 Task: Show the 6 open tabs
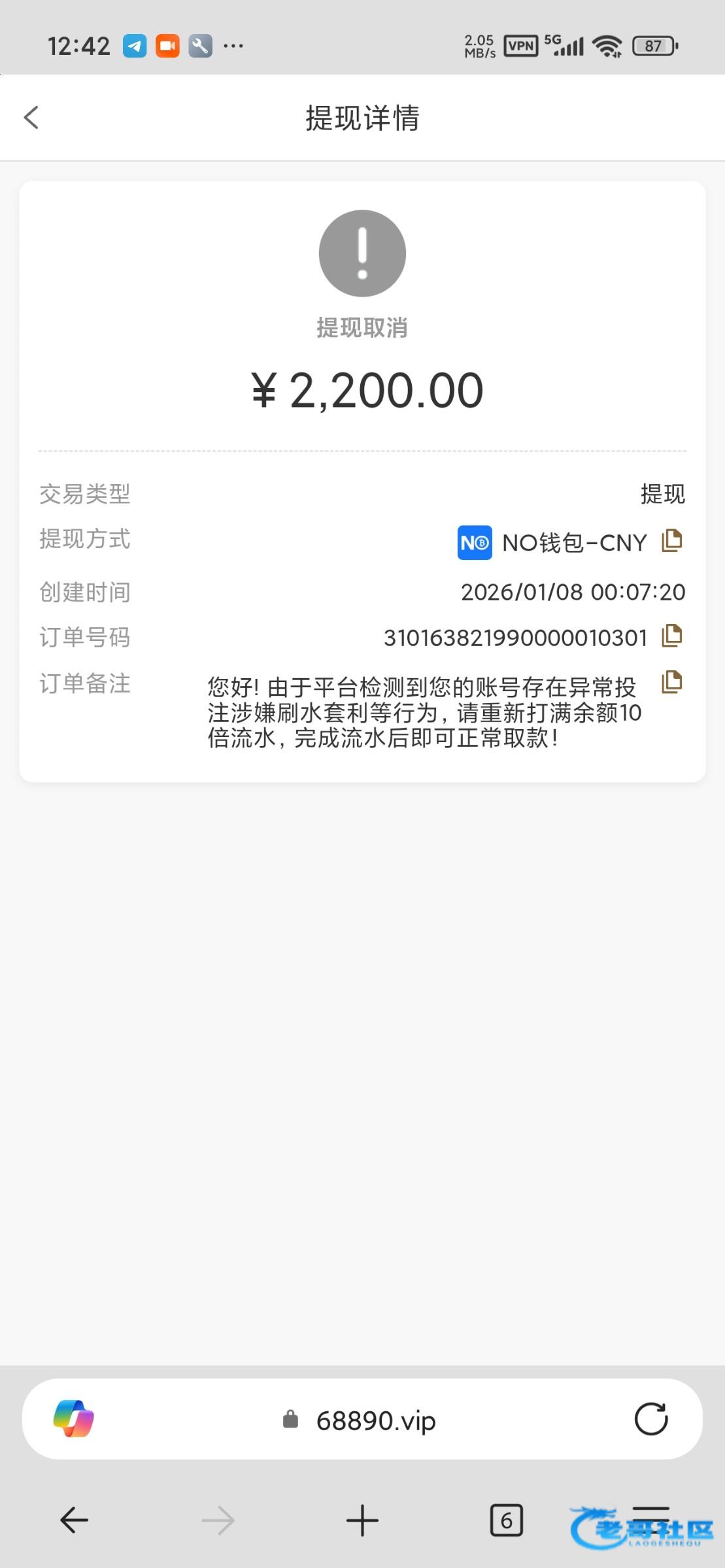(x=506, y=1520)
